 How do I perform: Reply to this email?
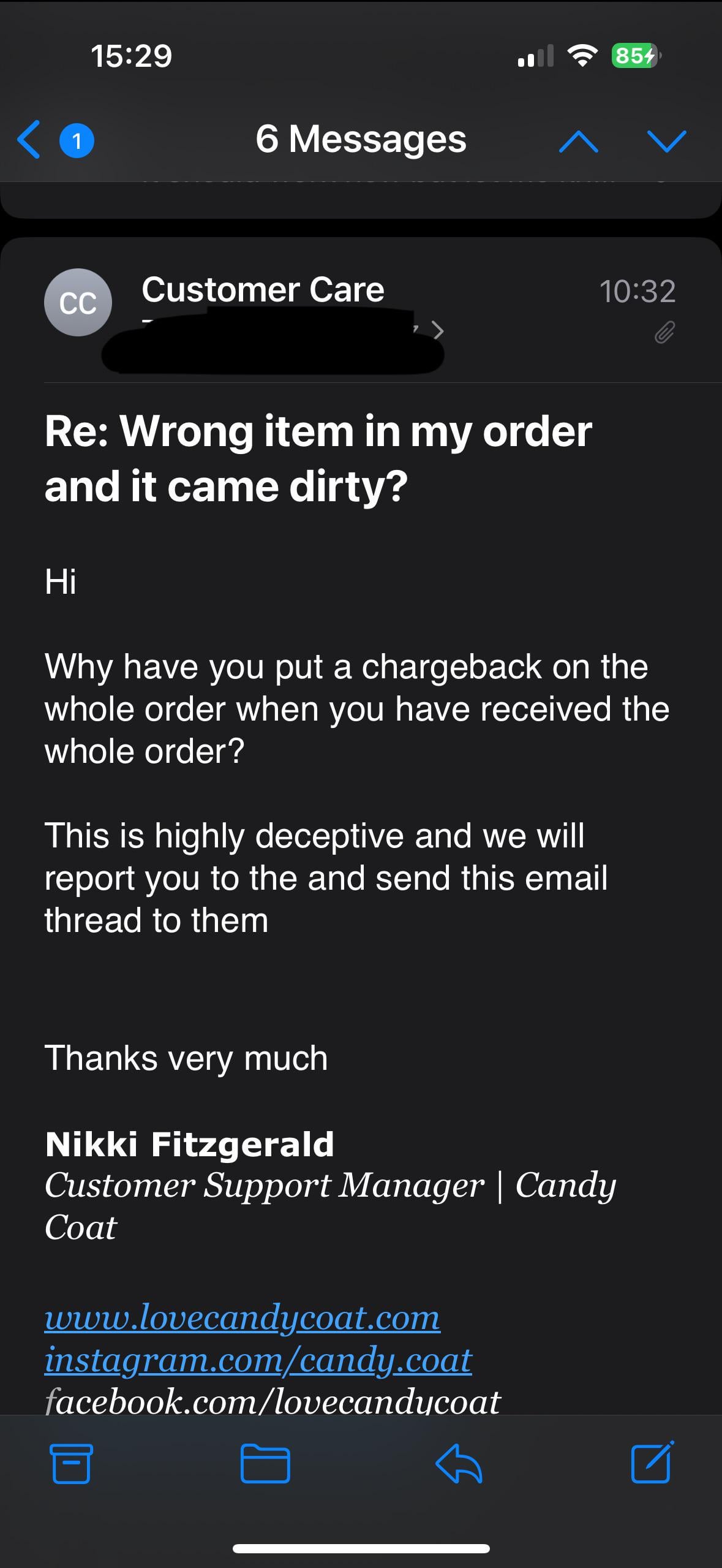459,1463
